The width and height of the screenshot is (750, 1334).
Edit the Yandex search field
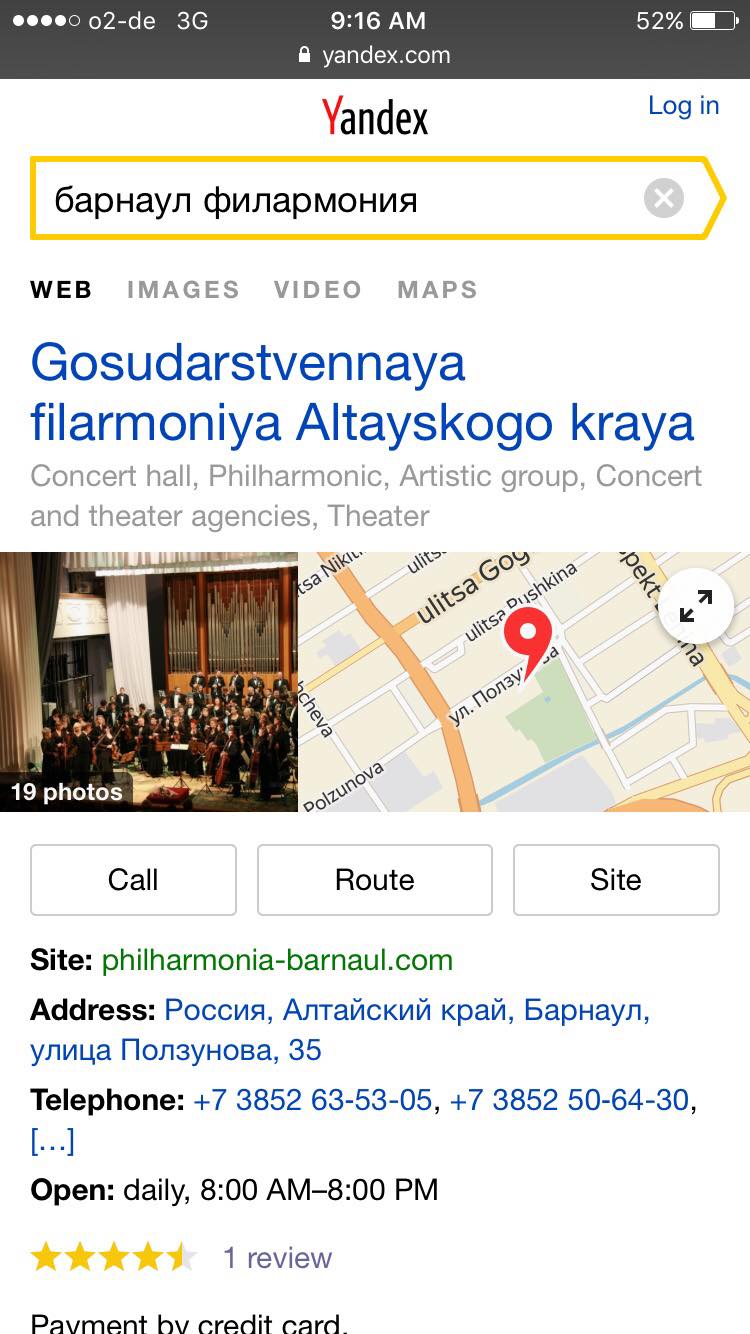click(330, 199)
